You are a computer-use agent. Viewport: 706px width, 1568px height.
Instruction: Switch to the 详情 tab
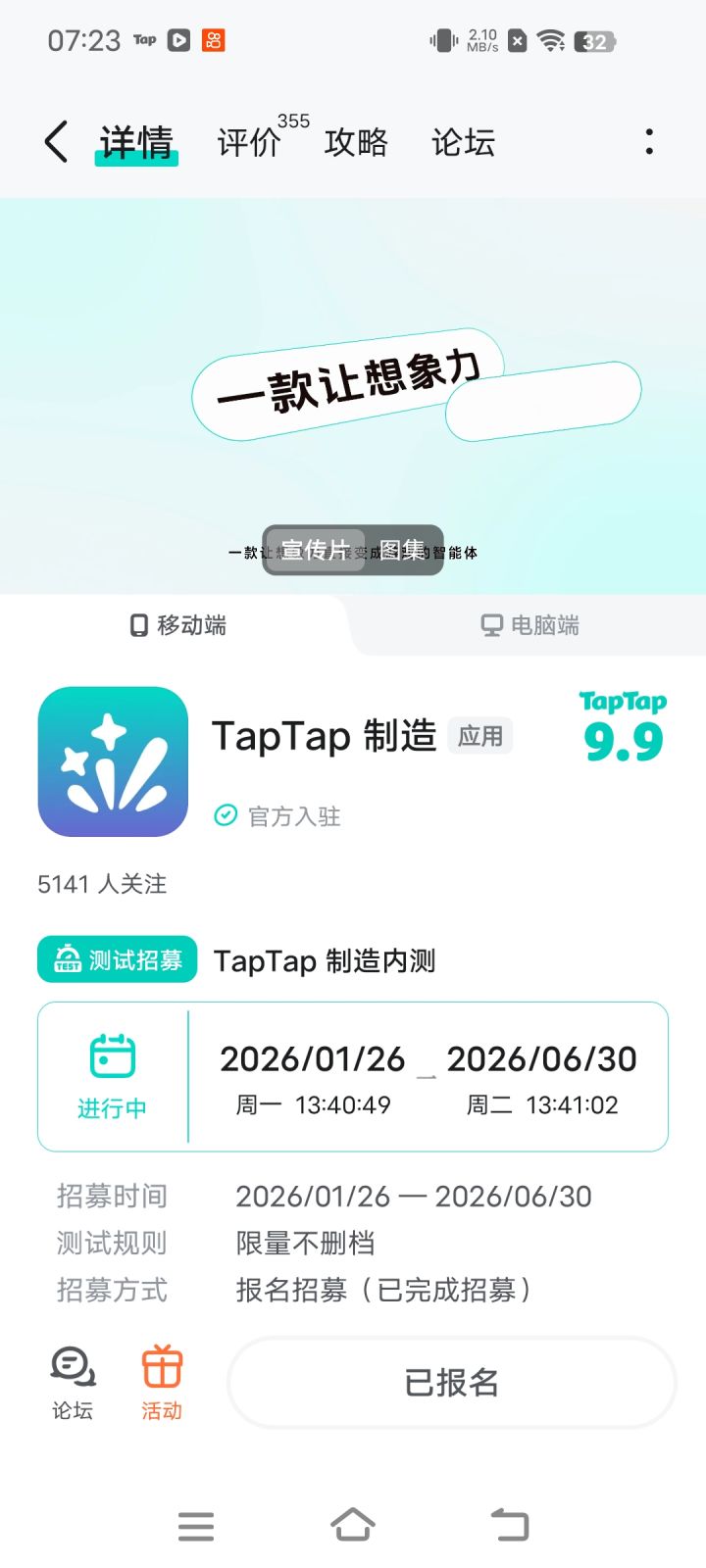pos(135,144)
